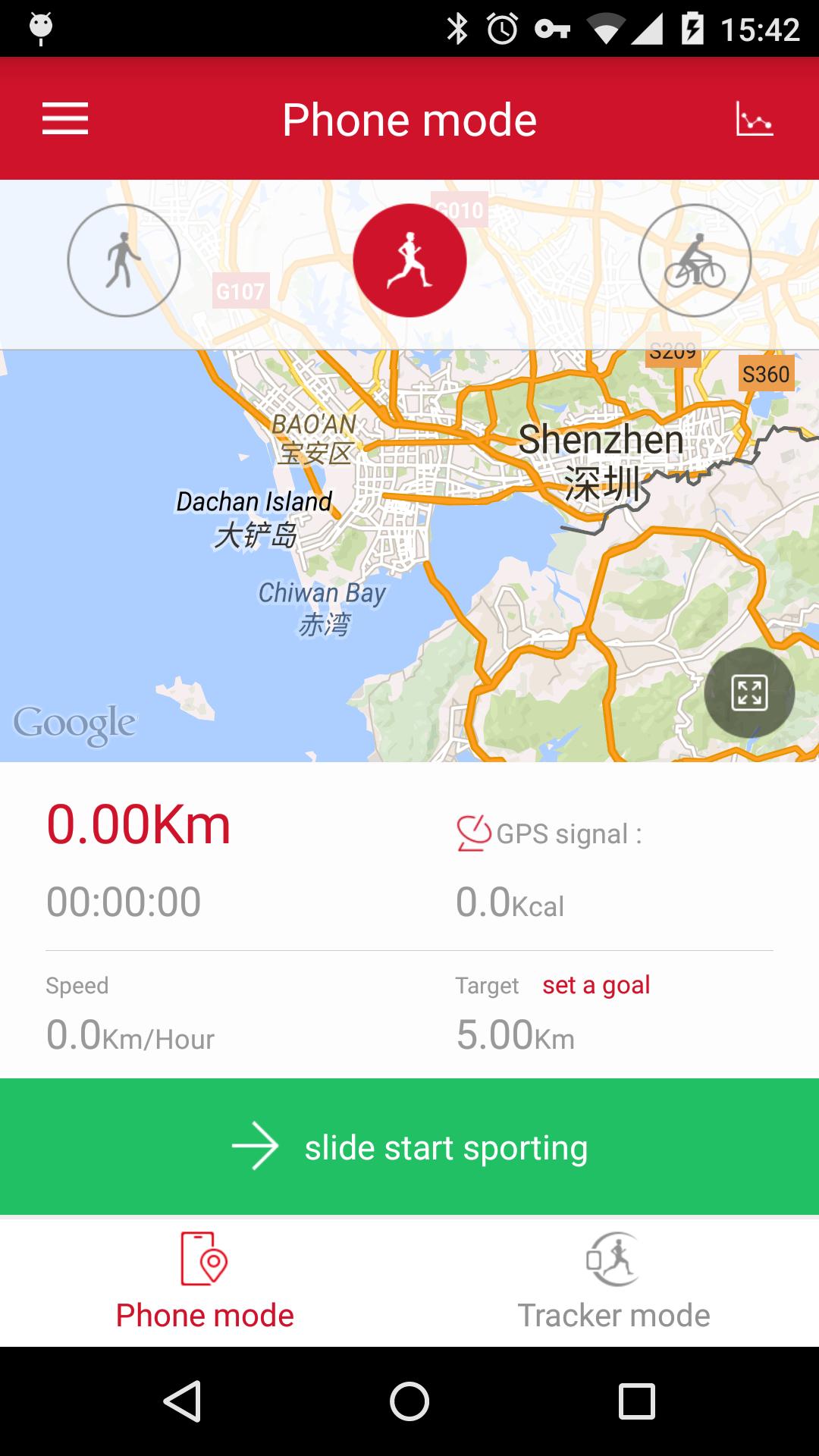Expand the map to full screen
Screen dimensions: 819x1456
pos(748,692)
